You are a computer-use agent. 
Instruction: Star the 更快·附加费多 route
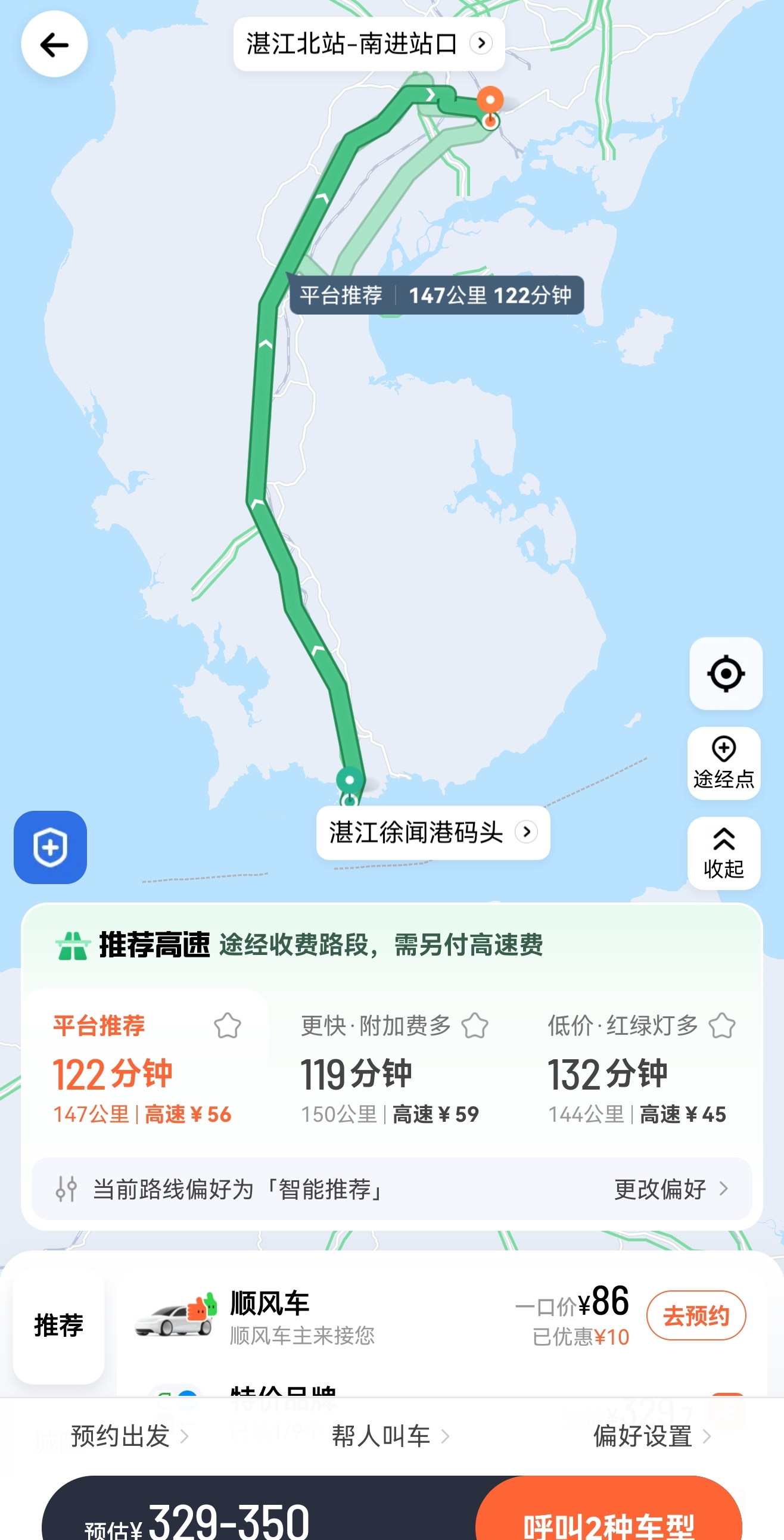475,1026
